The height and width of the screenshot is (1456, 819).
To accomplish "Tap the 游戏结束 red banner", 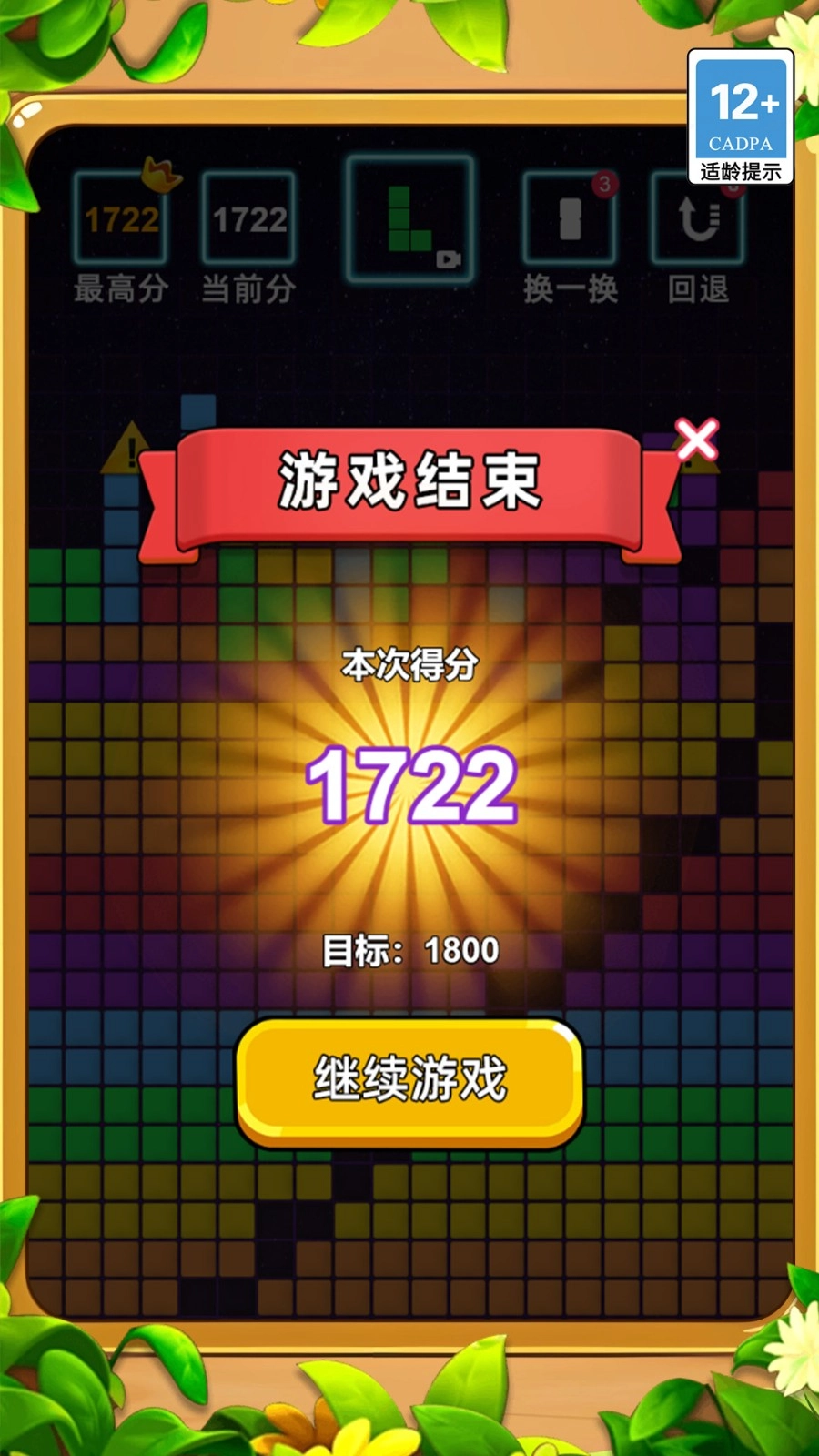I will click(x=411, y=482).
